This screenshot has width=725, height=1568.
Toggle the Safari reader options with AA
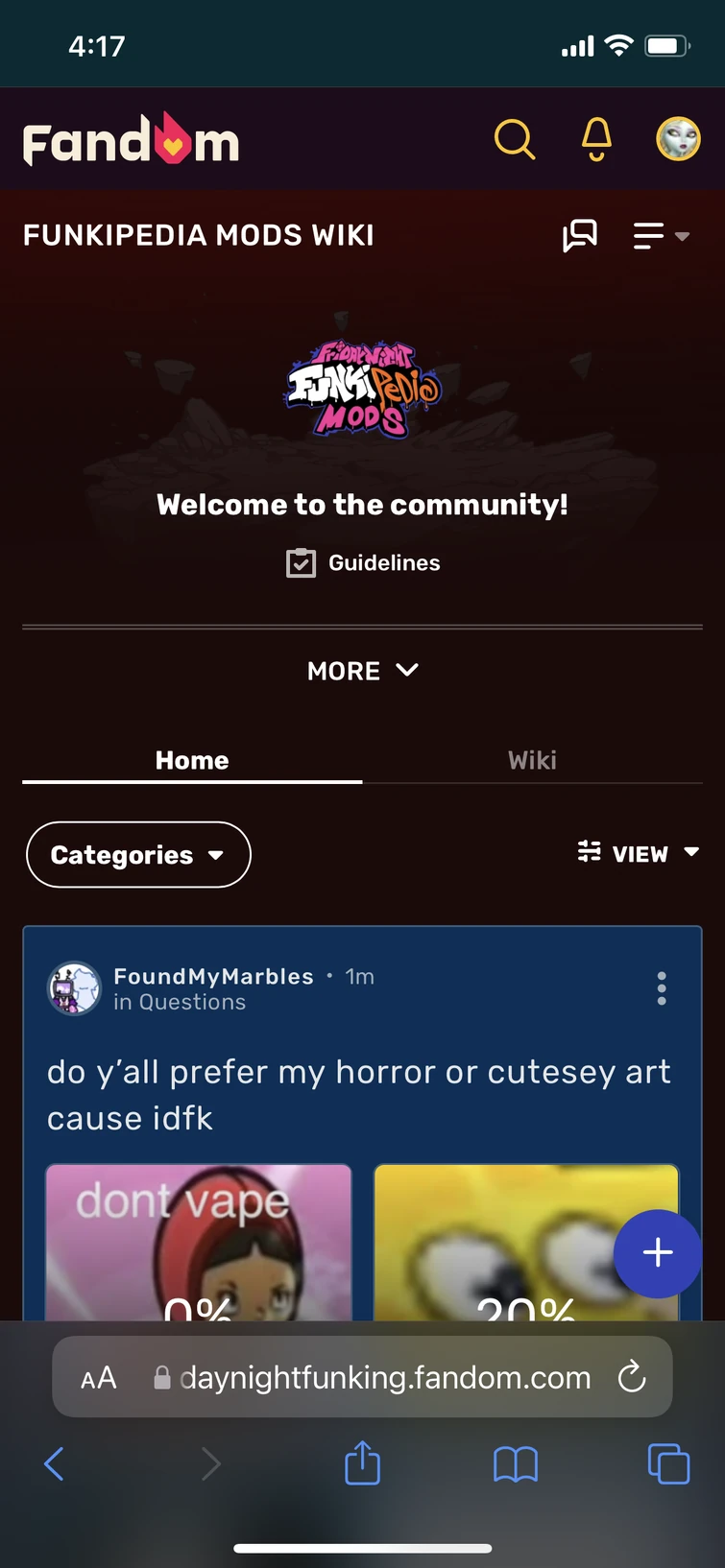click(x=97, y=1378)
